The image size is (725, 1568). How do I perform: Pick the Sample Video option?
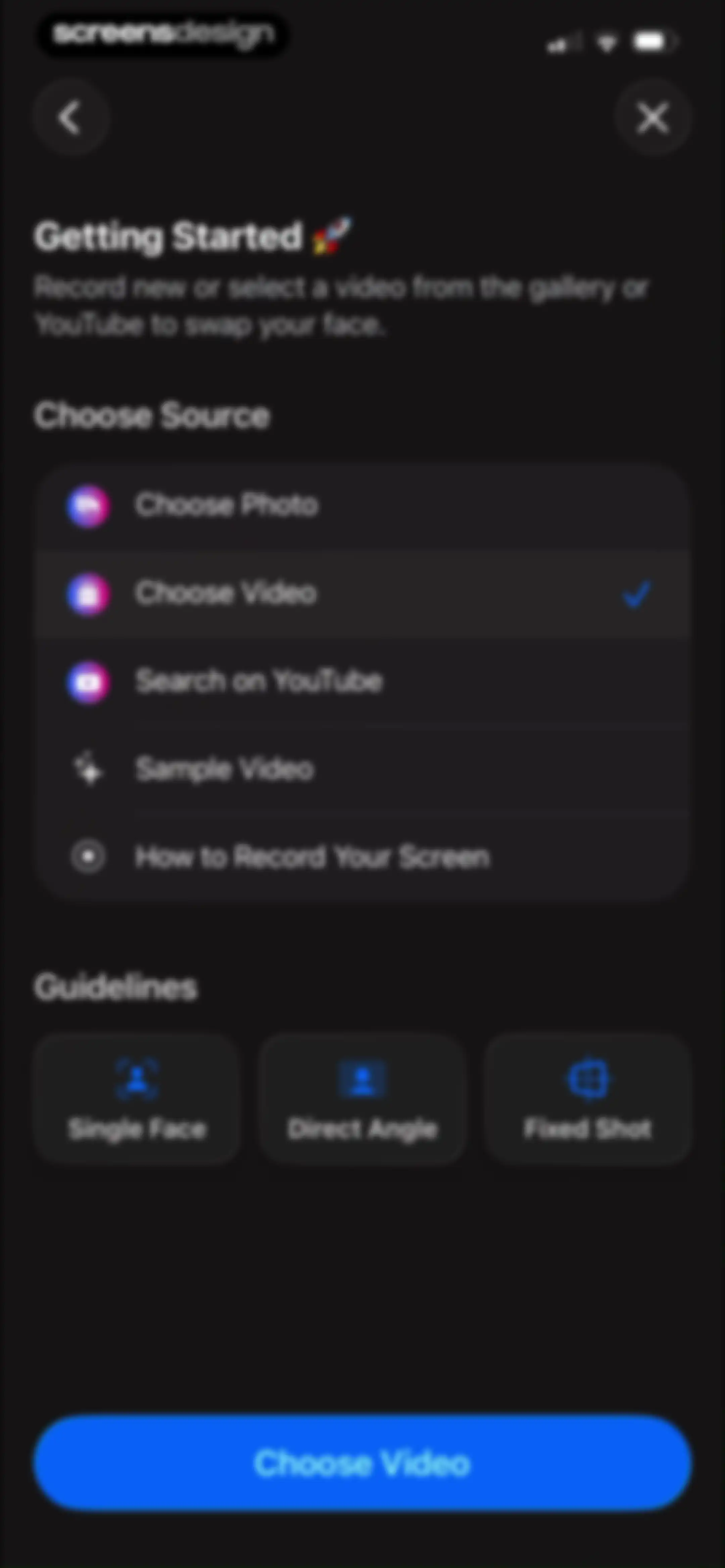[362, 769]
